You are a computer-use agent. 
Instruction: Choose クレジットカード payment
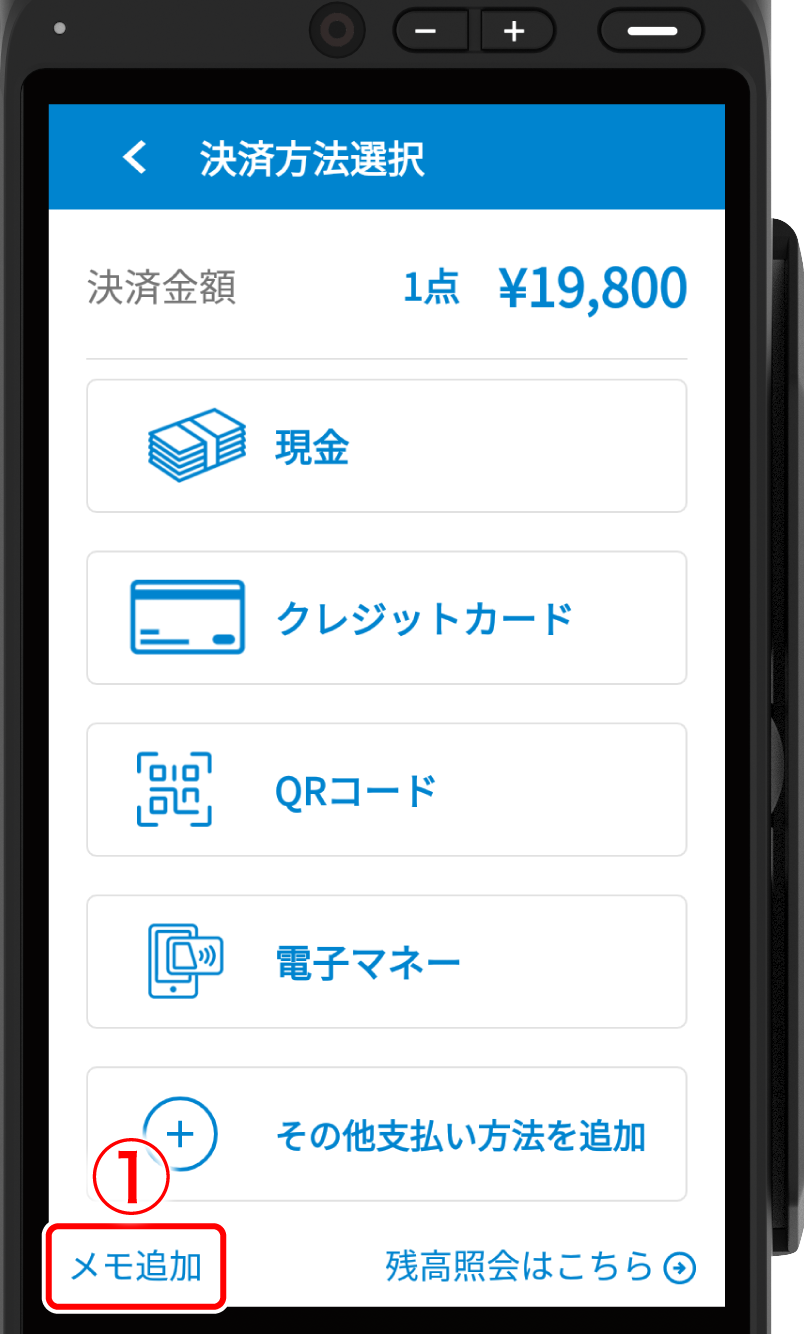click(386, 618)
